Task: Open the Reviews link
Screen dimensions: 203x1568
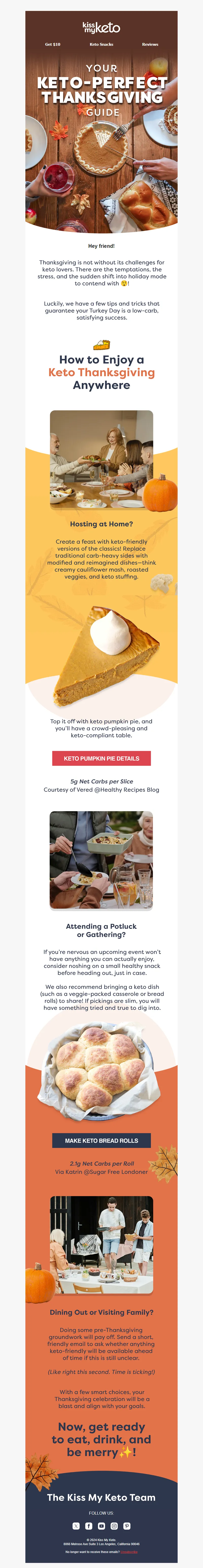Action: (x=150, y=44)
